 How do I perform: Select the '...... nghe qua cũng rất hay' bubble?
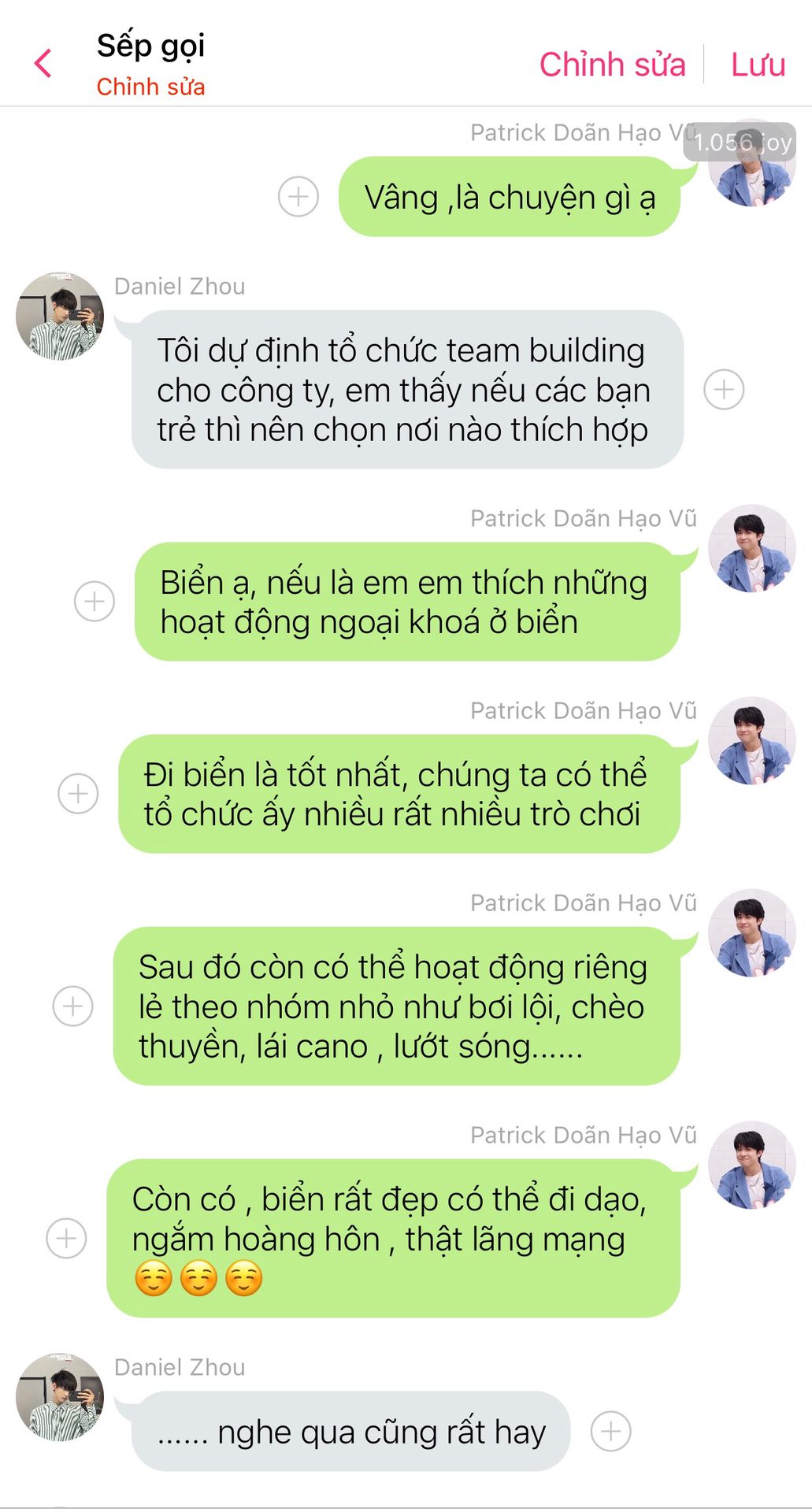click(350, 1431)
